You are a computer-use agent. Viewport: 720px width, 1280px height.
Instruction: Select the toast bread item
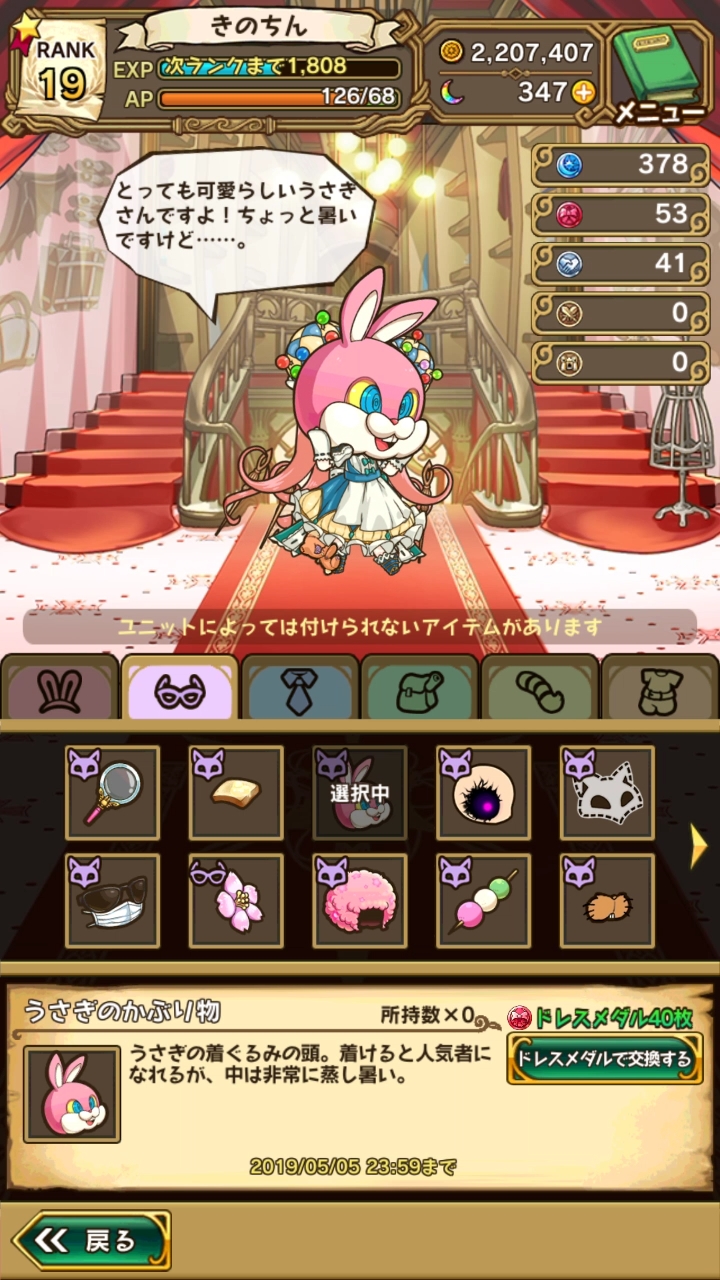tap(236, 793)
